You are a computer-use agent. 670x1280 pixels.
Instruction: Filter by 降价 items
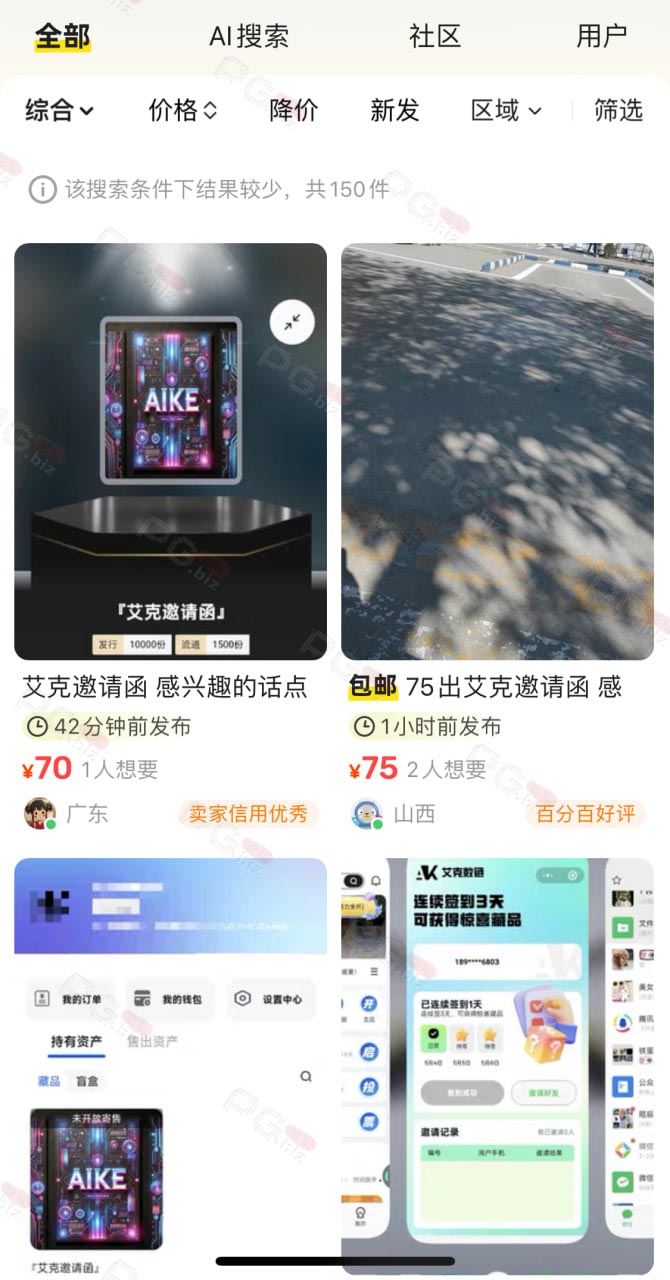[294, 110]
